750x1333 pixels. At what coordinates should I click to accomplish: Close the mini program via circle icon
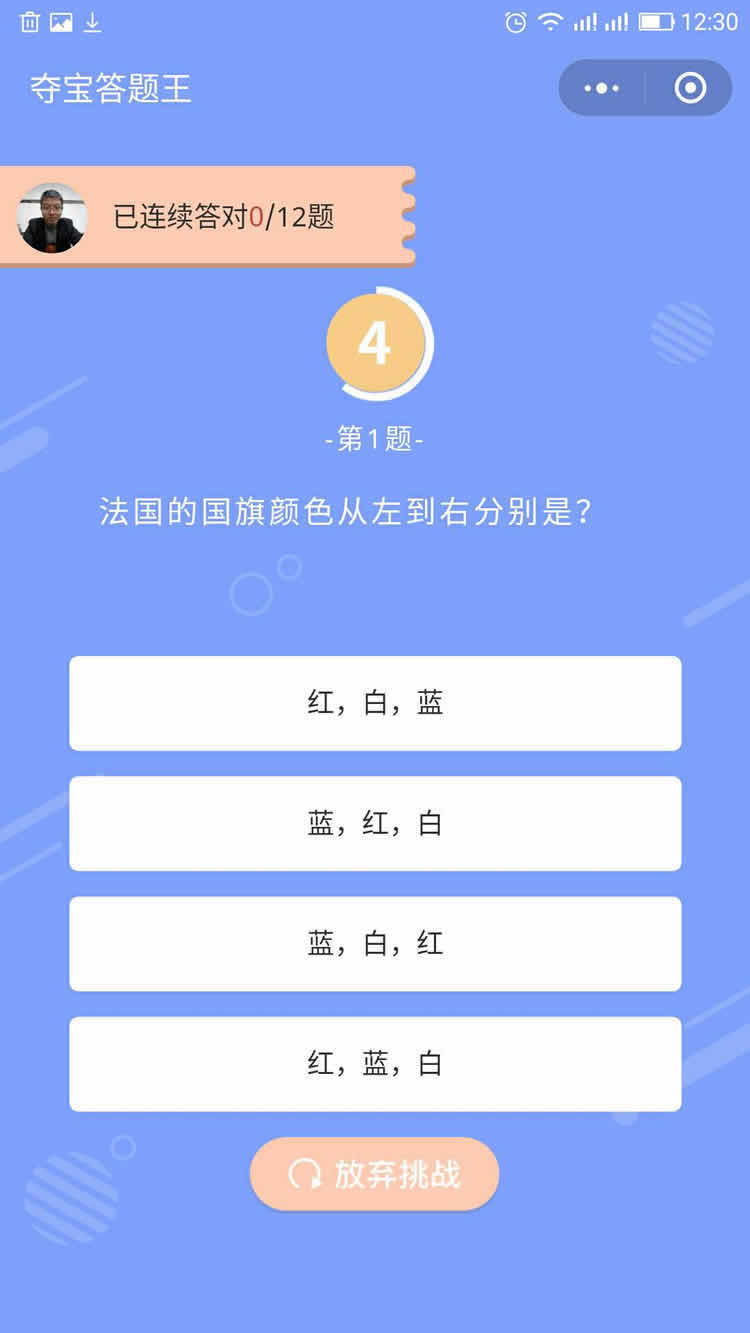[x=690, y=88]
